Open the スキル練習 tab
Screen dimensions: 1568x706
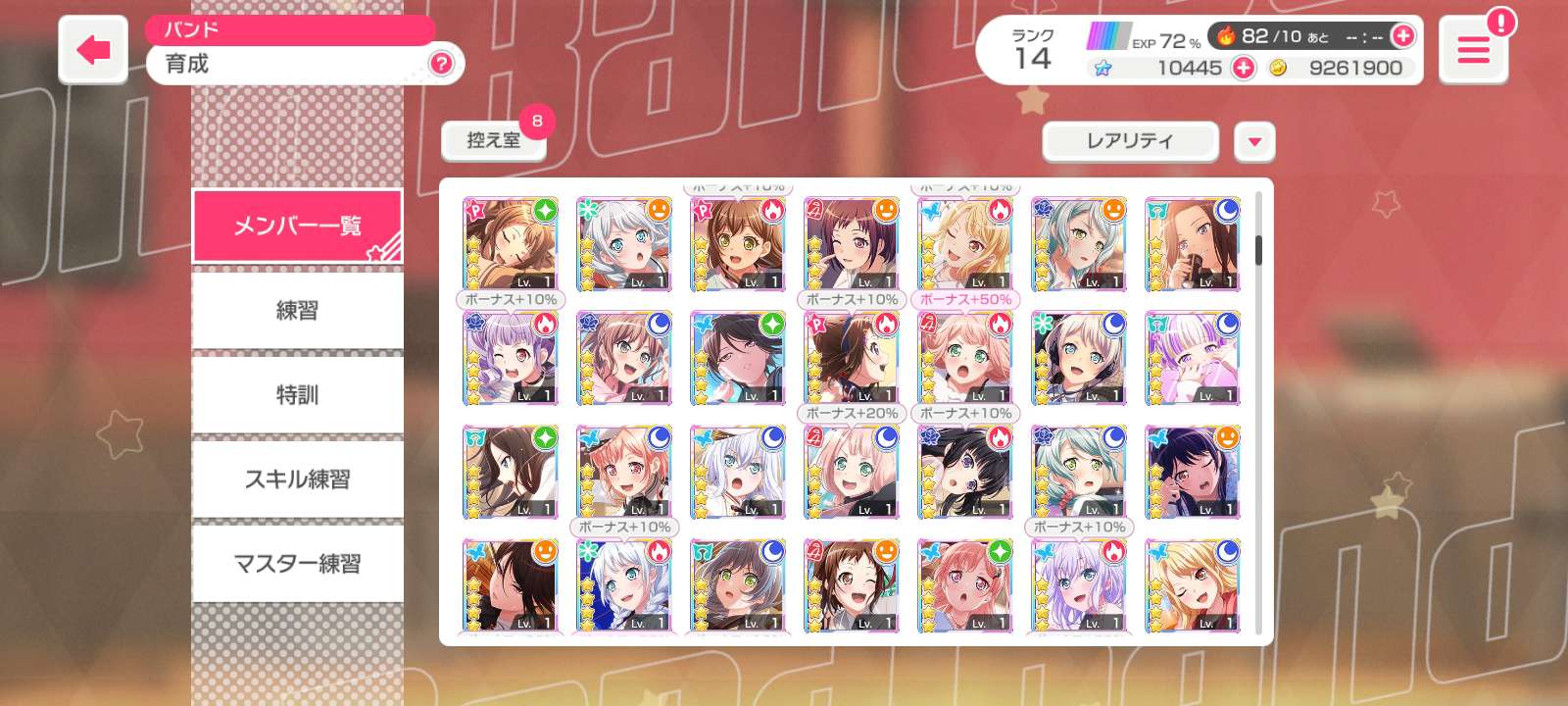(x=297, y=479)
